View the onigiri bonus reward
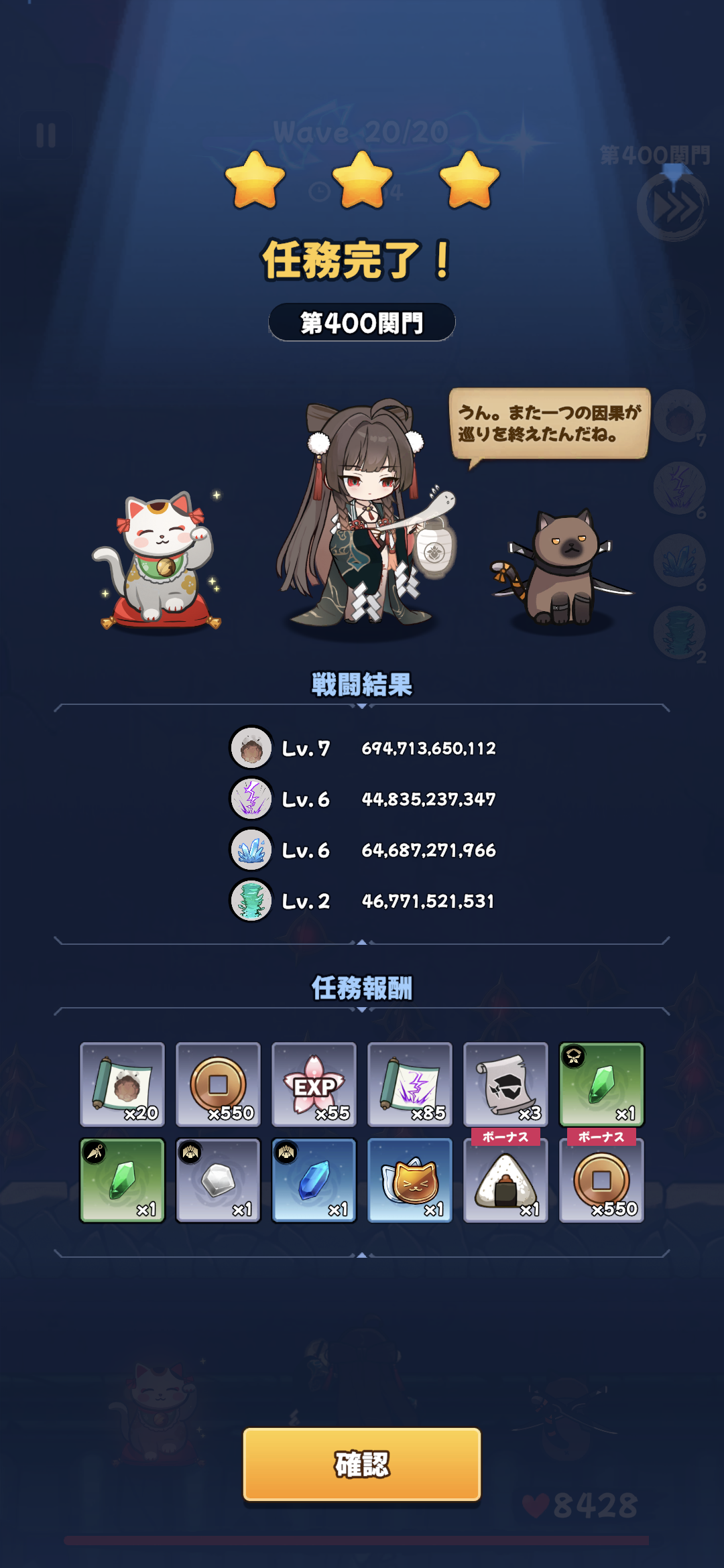 505,1181
